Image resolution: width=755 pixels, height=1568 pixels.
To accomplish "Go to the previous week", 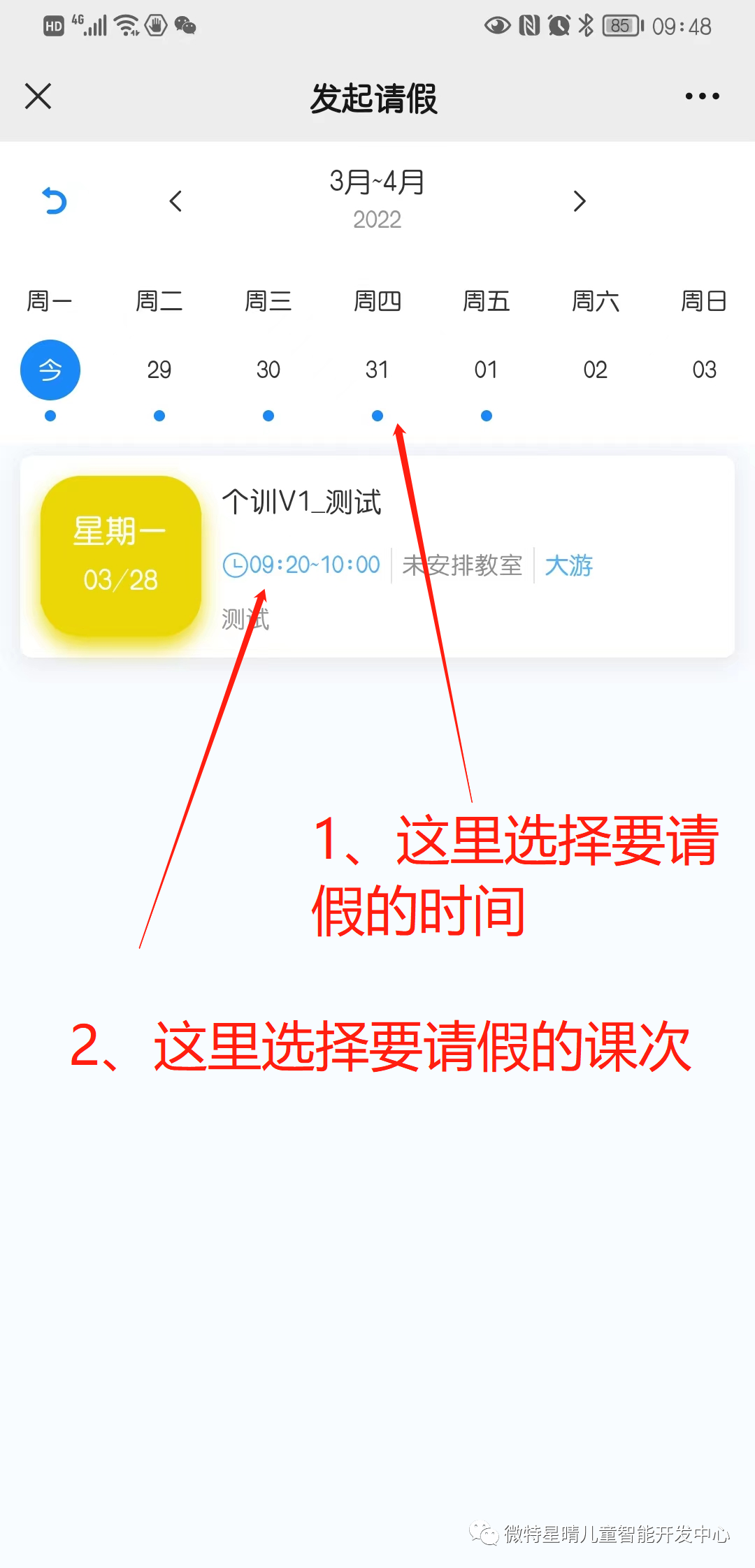I will pos(175,201).
